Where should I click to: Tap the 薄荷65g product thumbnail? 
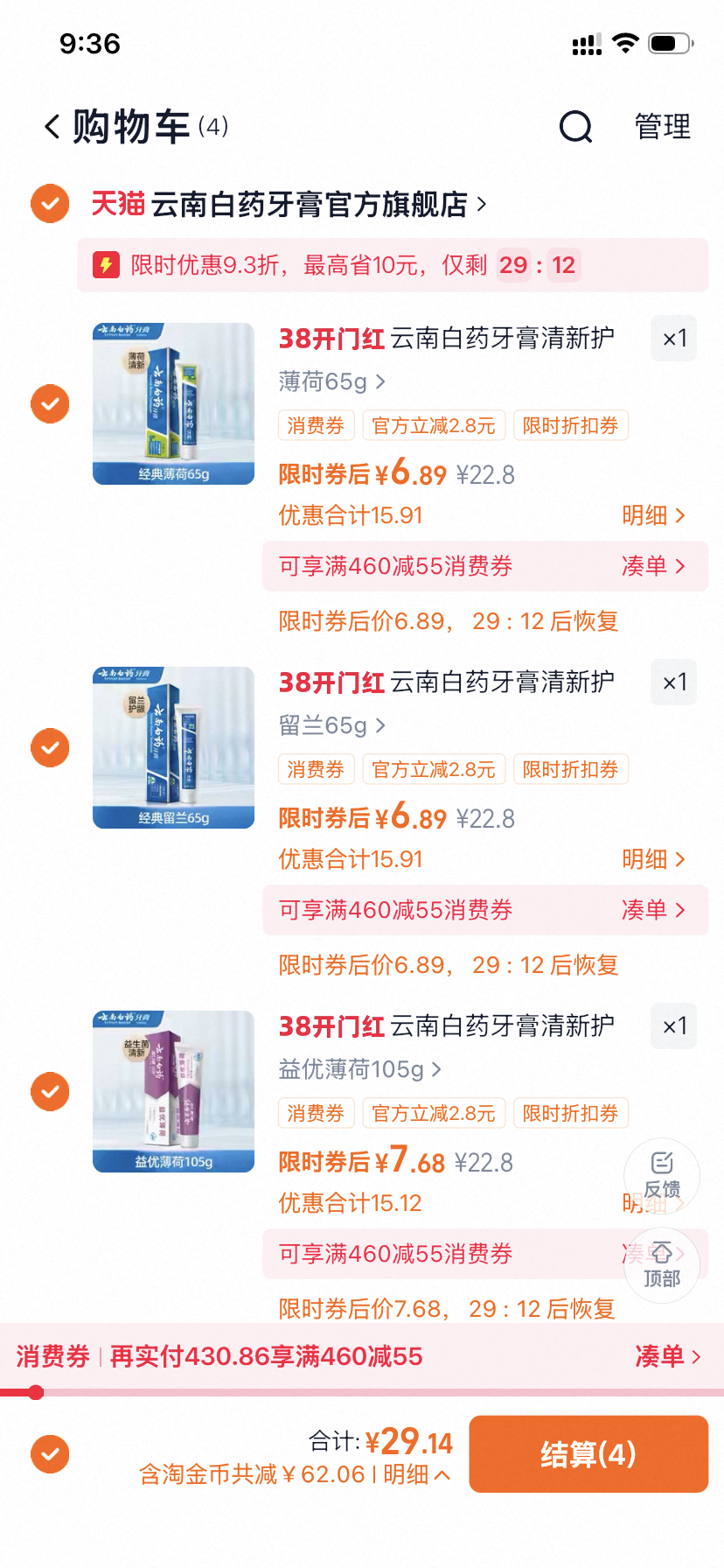[x=173, y=403]
